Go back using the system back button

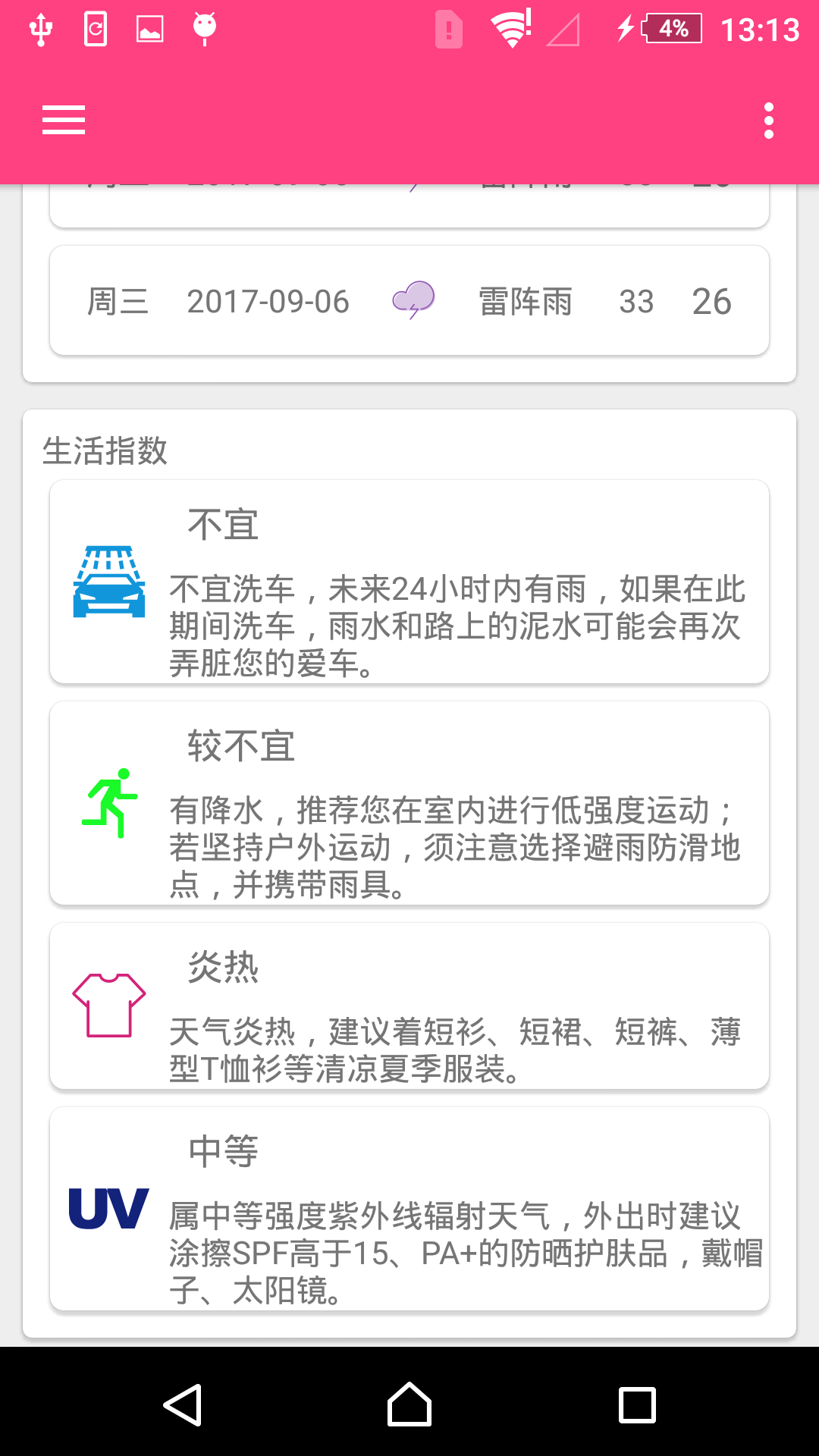tap(183, 1404)
